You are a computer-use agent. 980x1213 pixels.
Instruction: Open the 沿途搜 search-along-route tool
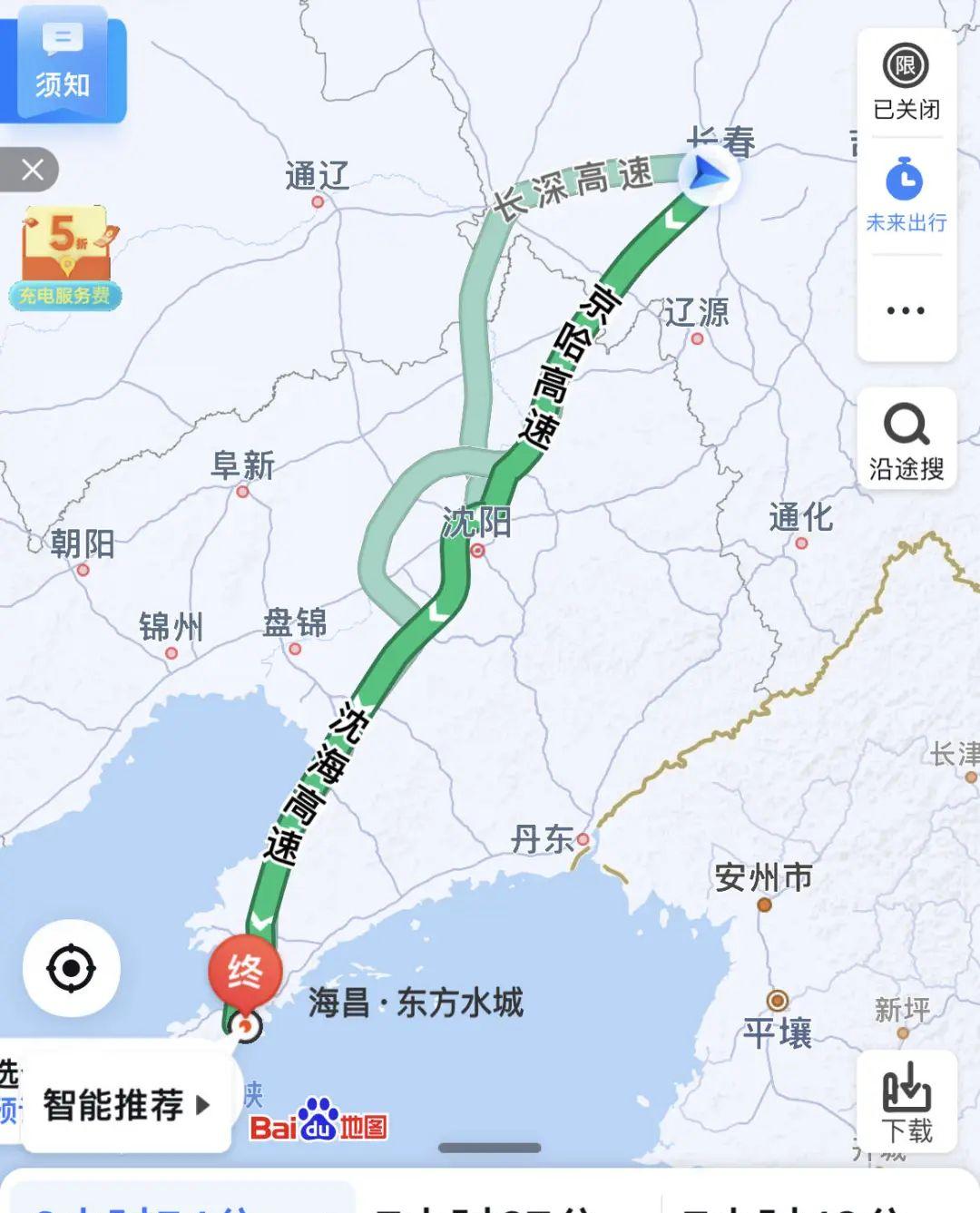904,437
